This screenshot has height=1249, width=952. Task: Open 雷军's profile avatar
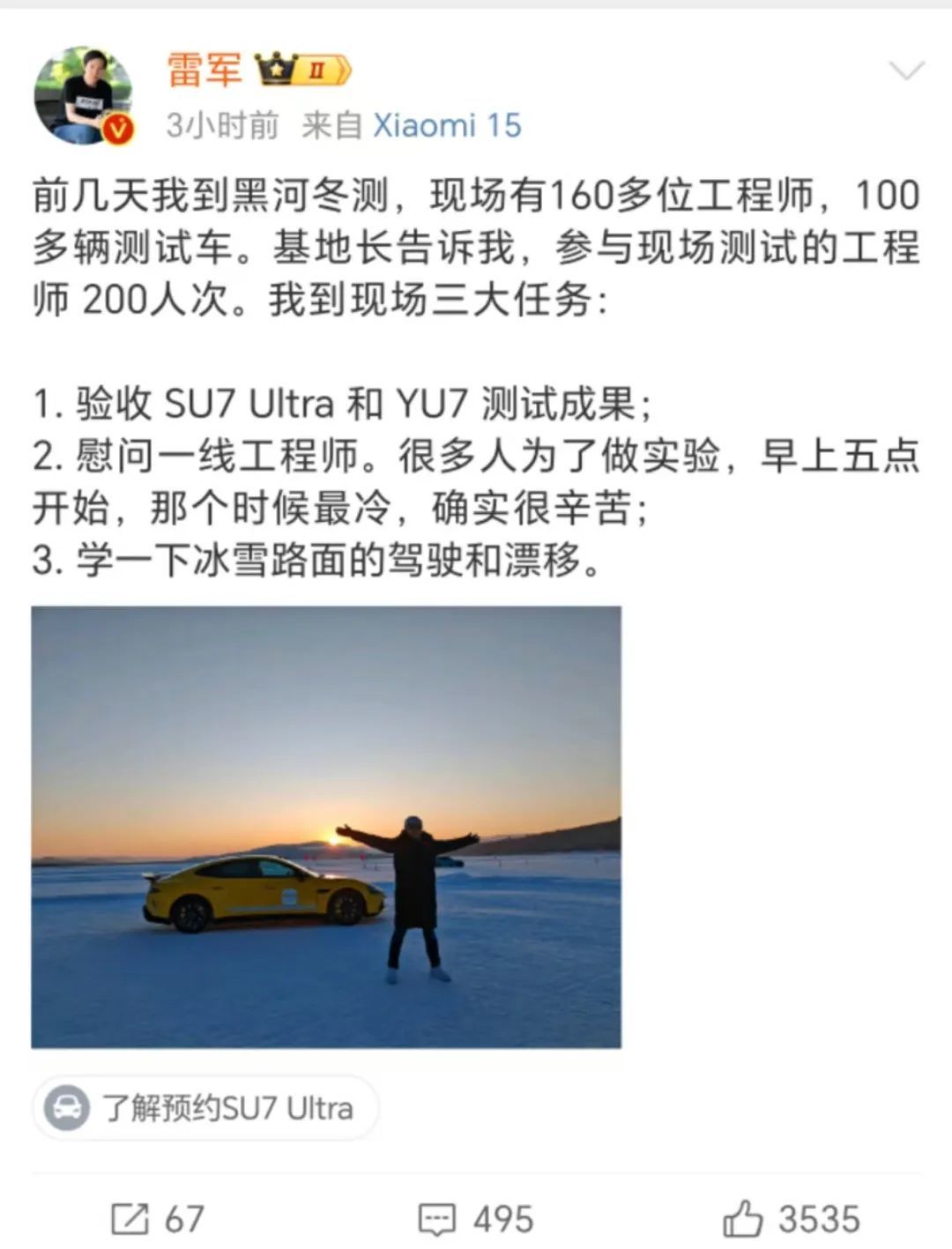83,95
